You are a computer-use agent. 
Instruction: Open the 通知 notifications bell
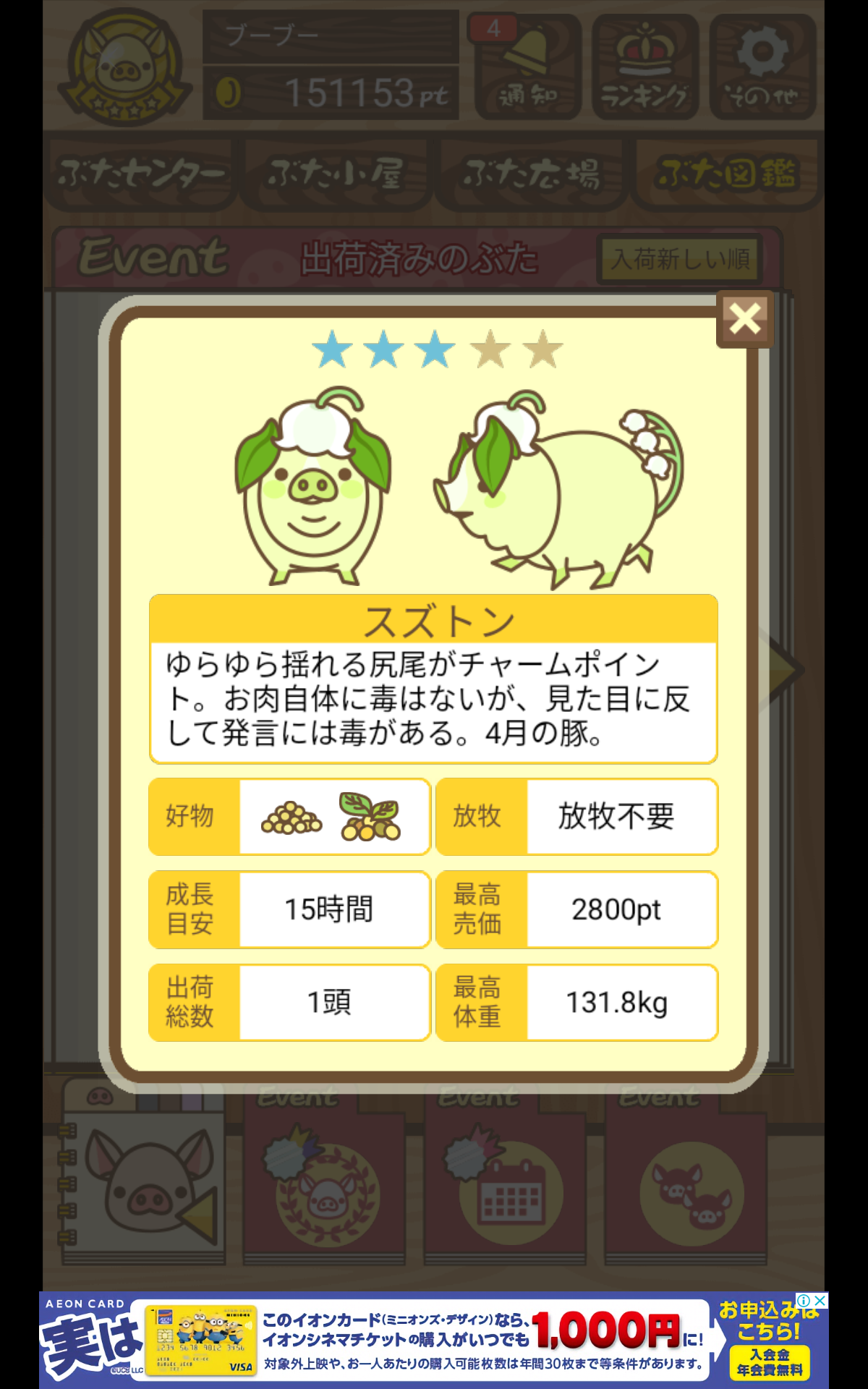click(527, 67)
